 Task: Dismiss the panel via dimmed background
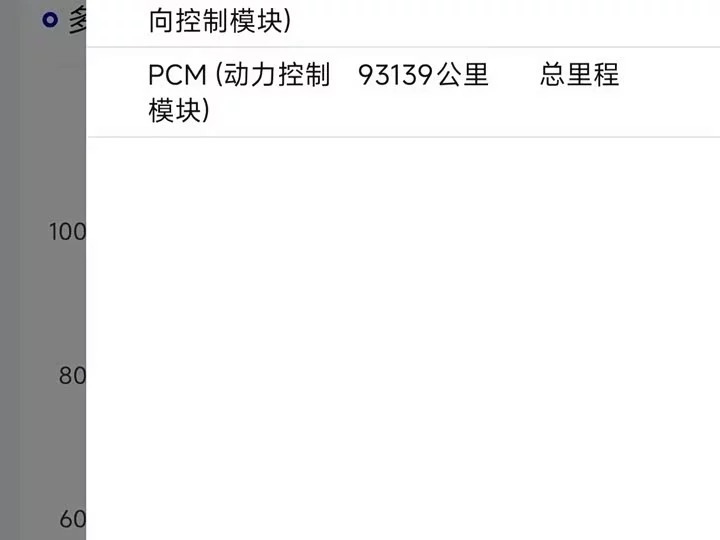tap(43, 270)
